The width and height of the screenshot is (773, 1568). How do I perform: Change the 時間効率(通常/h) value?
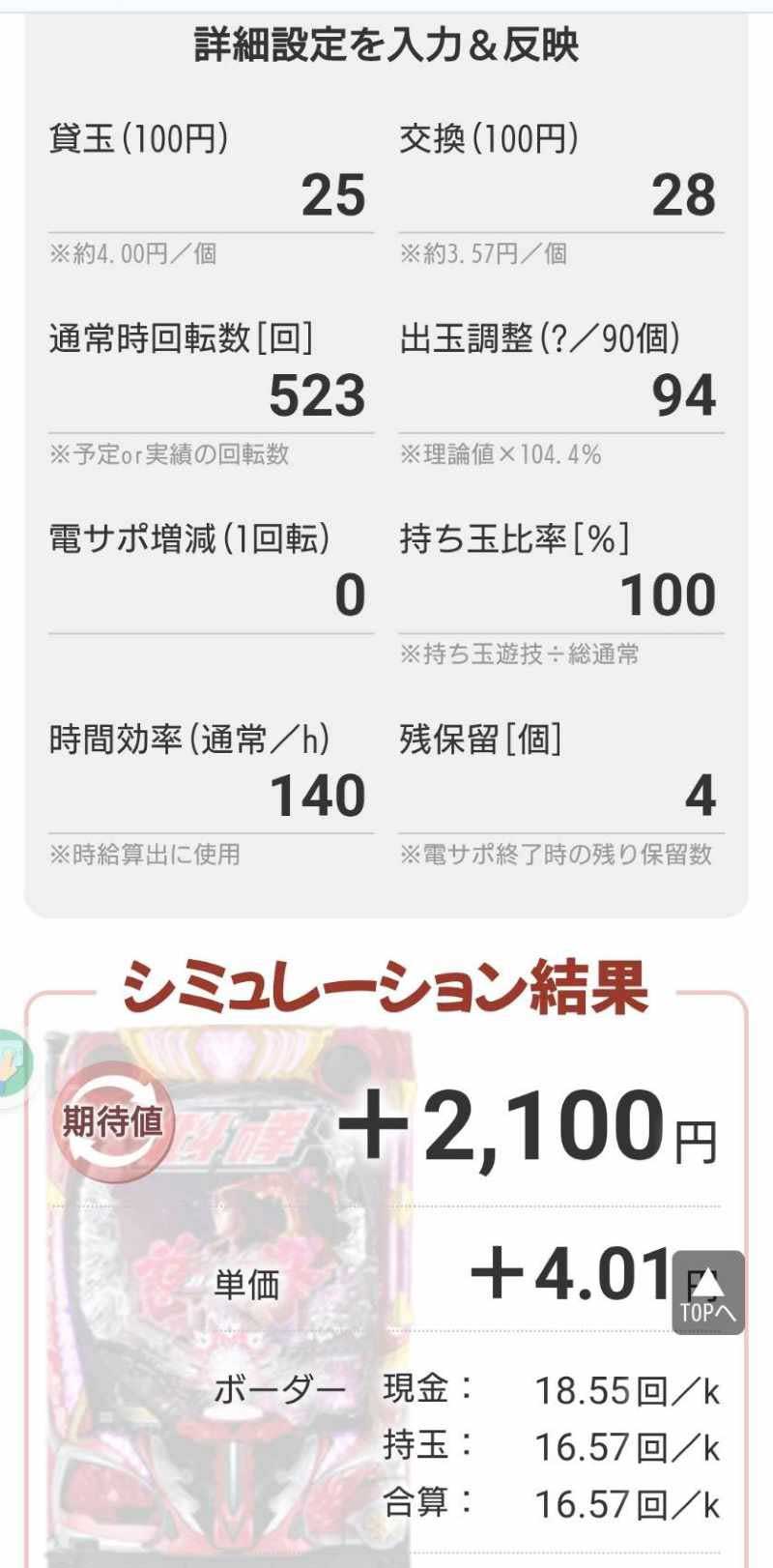point(211,797)
